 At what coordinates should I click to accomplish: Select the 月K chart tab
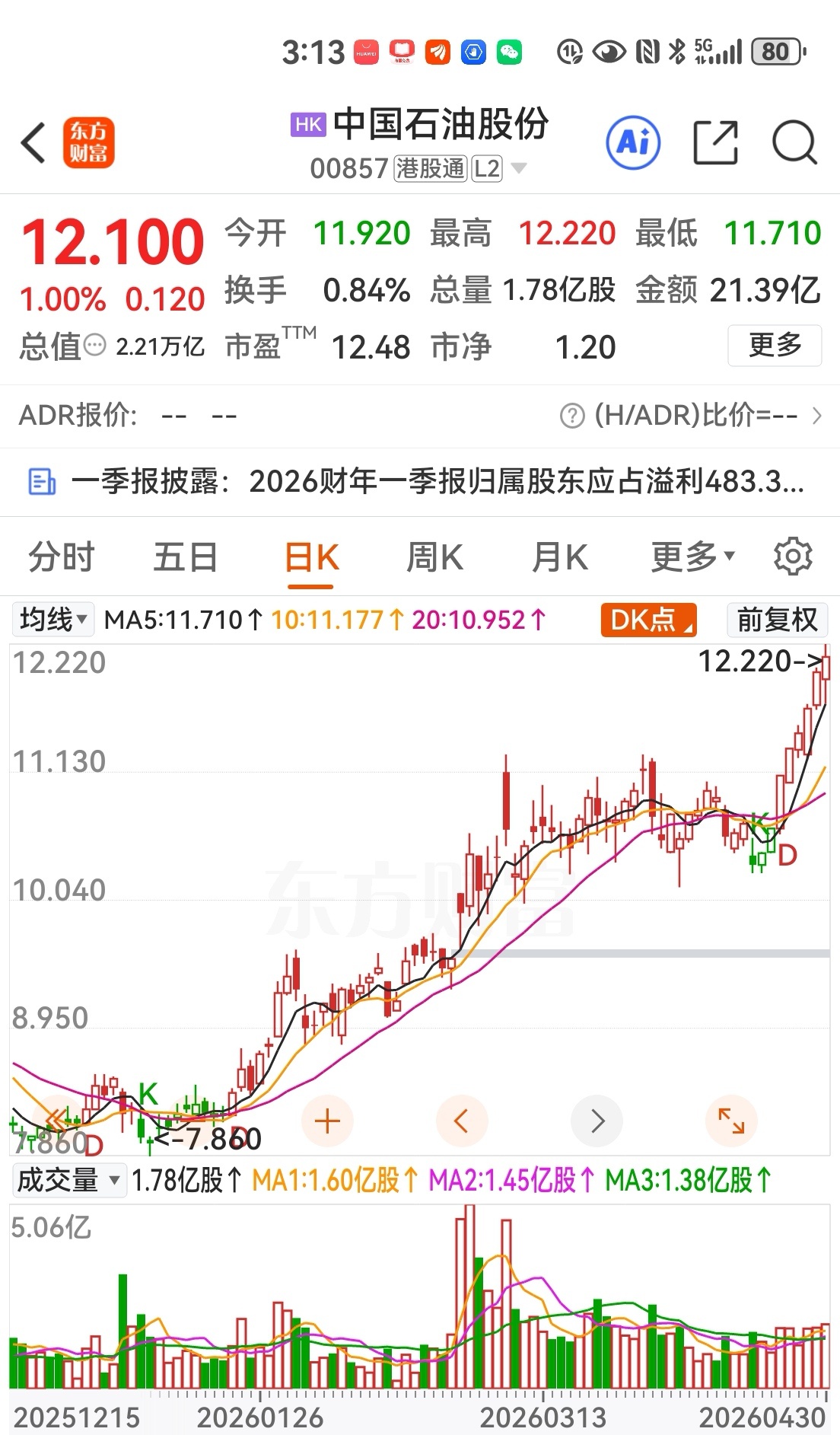coord(560,557)
